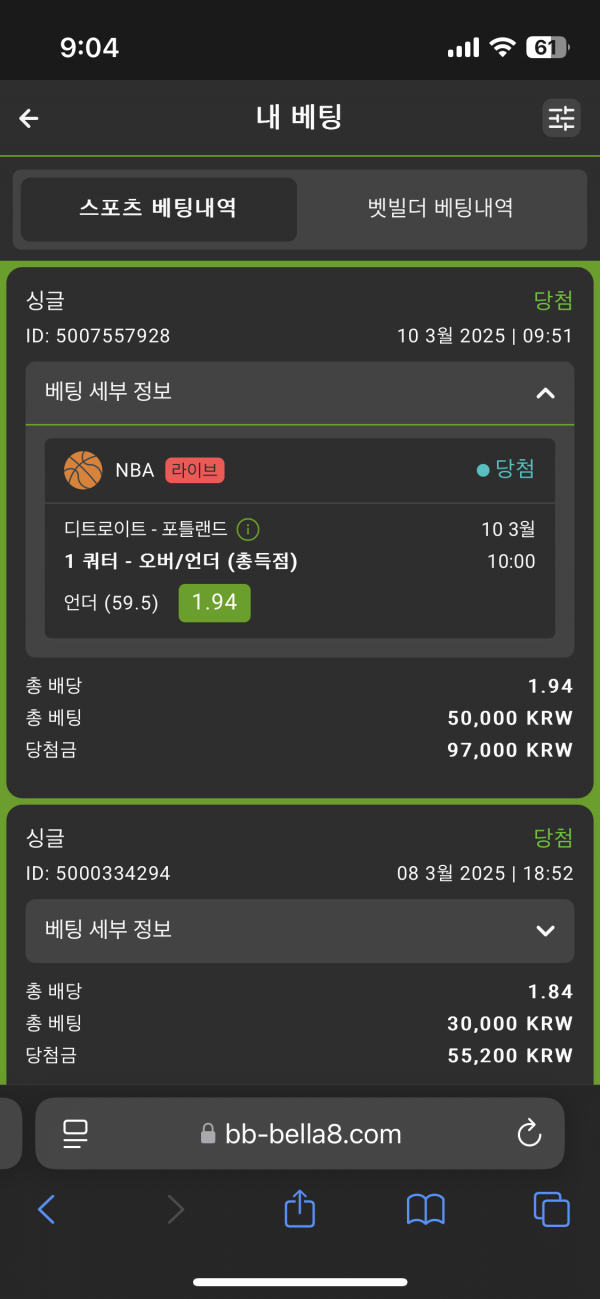Open info icon beside 디트로이트 - 포틀랜드
Screen dimensions: 600x1299
tap(248, 529)
